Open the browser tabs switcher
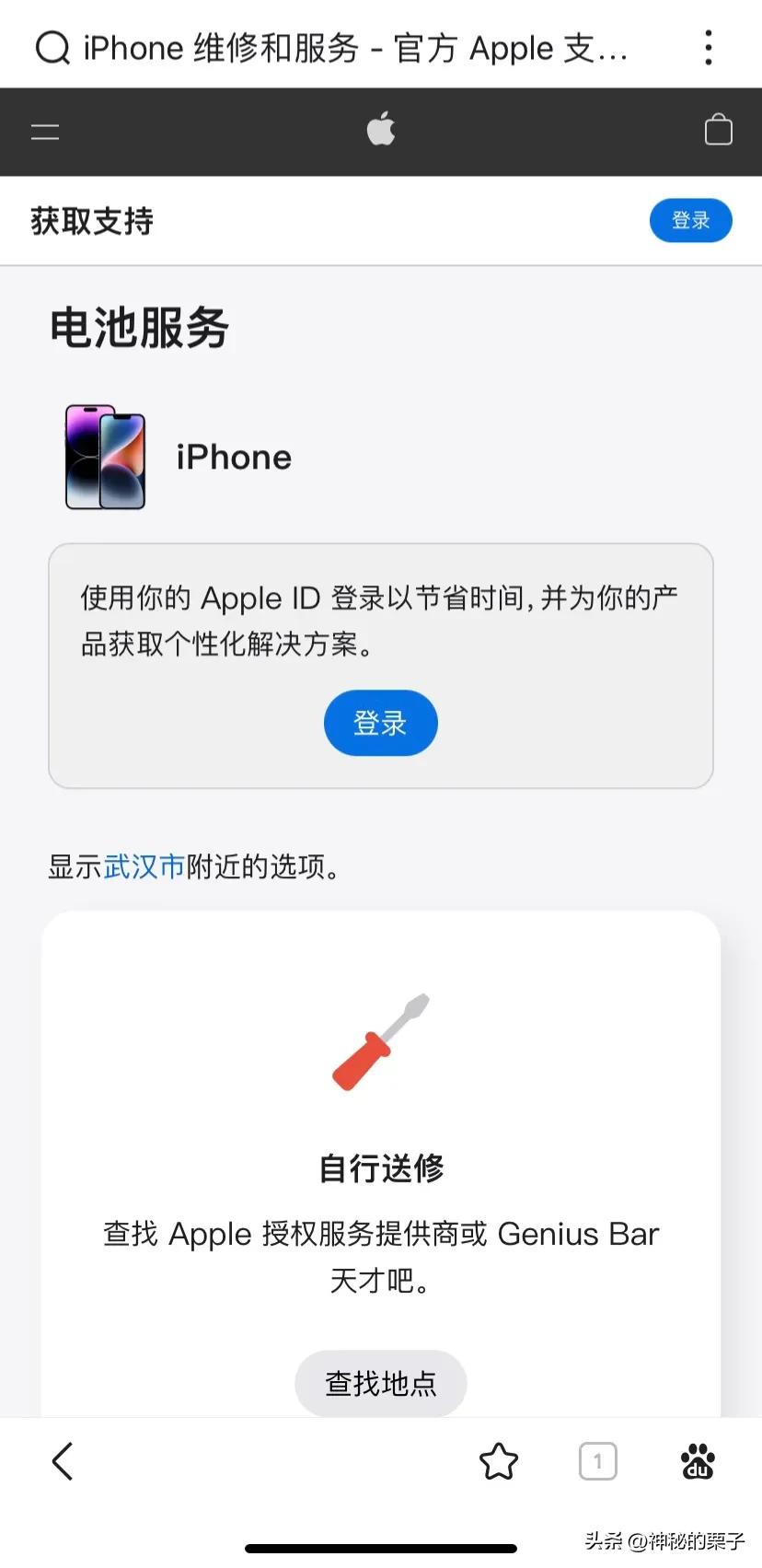This screenshot has height=1568, width=762. point(597,1461)
